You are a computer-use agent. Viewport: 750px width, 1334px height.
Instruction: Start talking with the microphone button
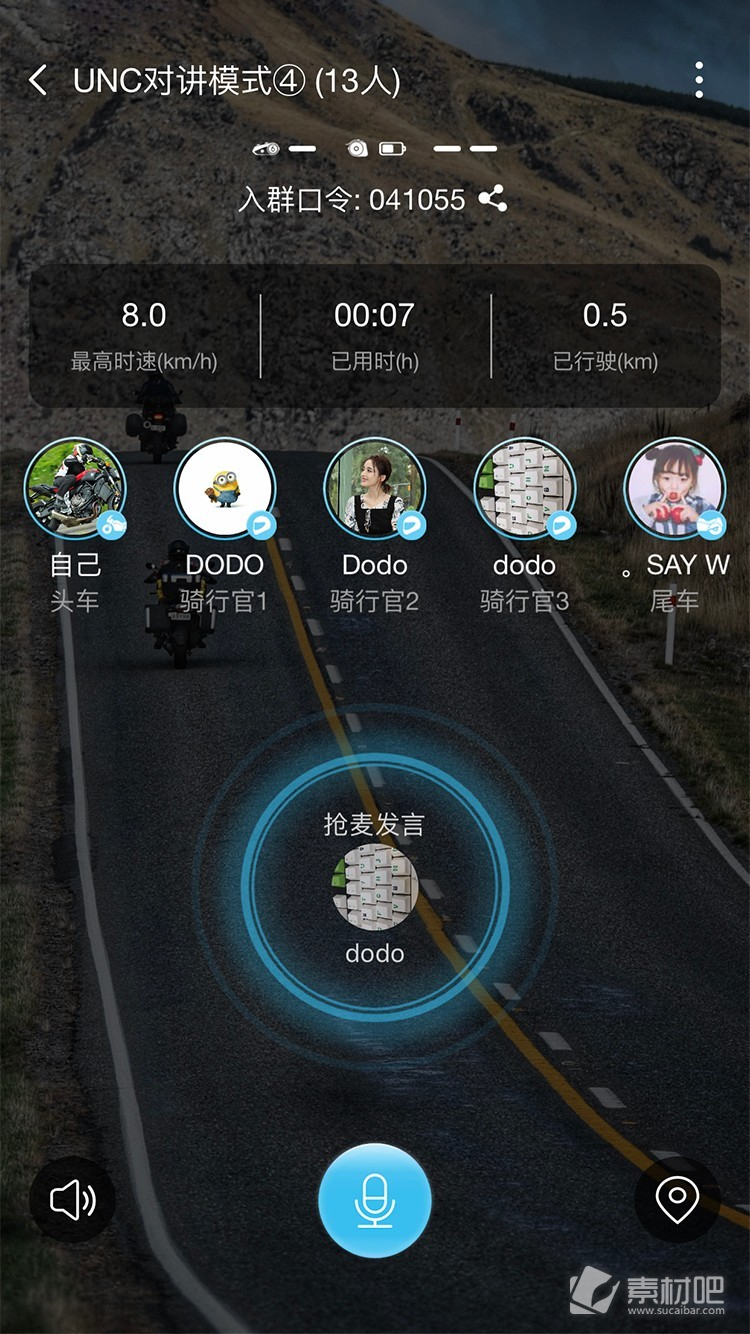(x=375, y=1200)
